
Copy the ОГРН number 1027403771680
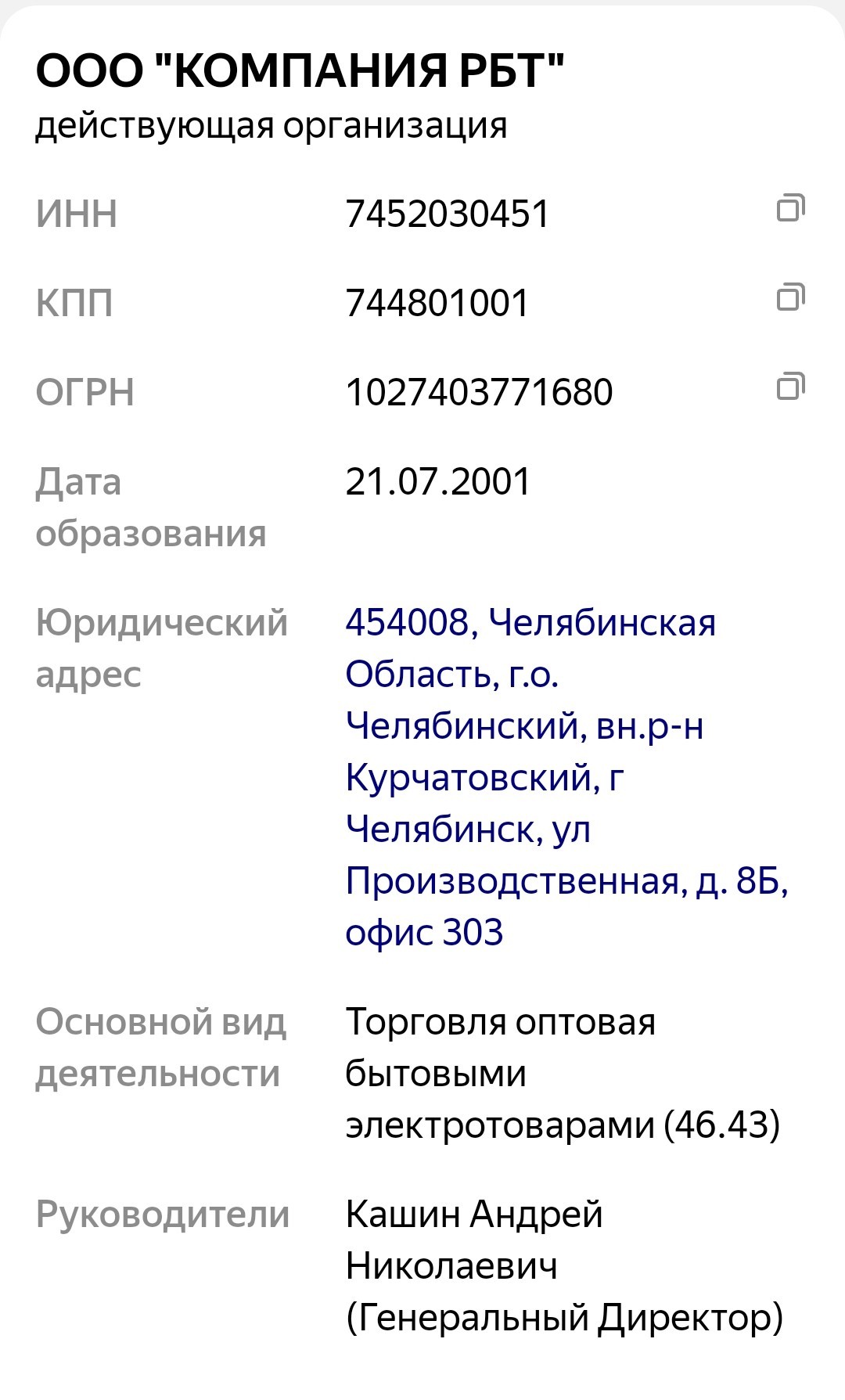(790, 387)
